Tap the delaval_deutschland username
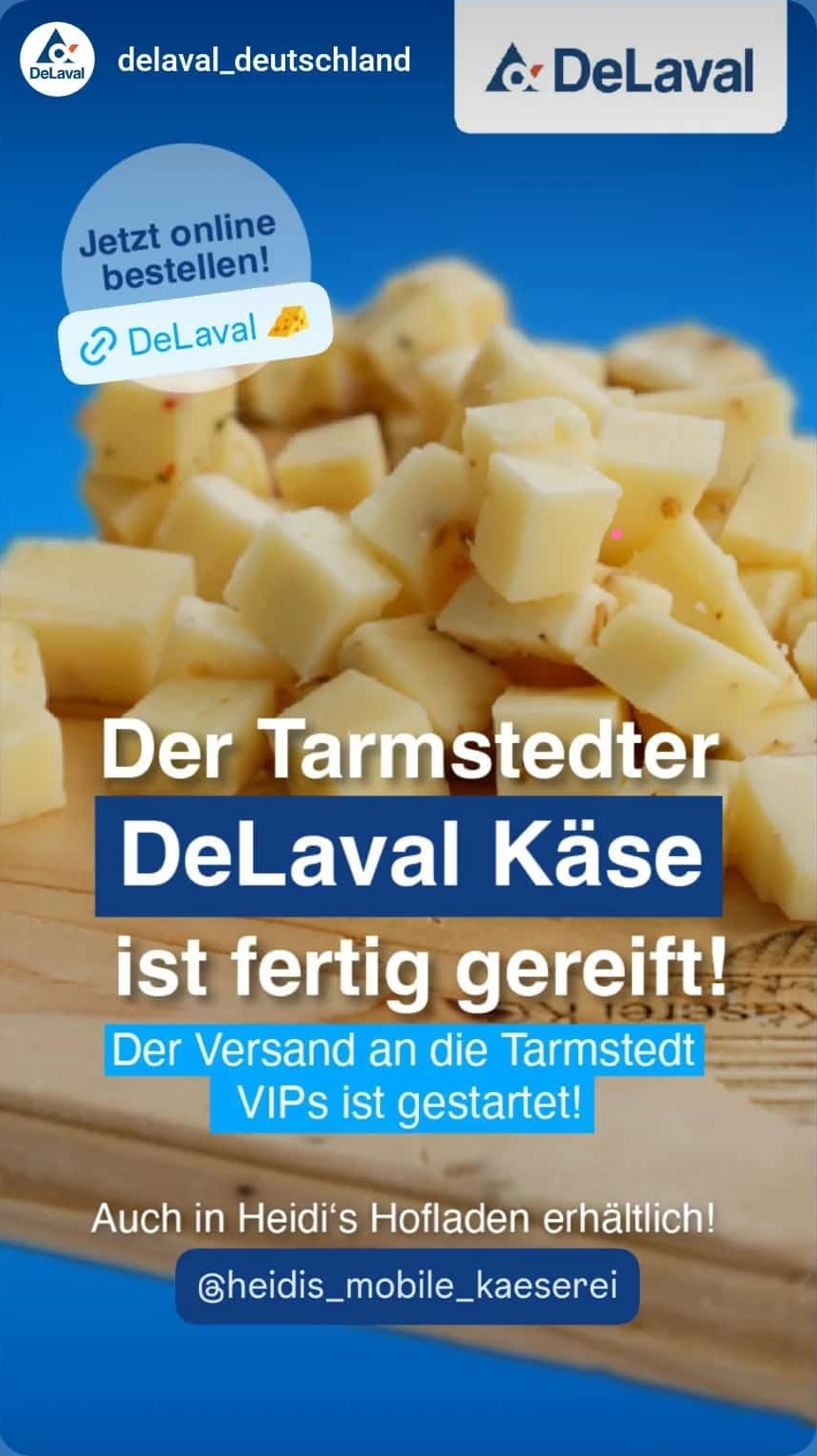This screenshot has width=817, height=1456. pyautogui.click(x=263, y=61)
